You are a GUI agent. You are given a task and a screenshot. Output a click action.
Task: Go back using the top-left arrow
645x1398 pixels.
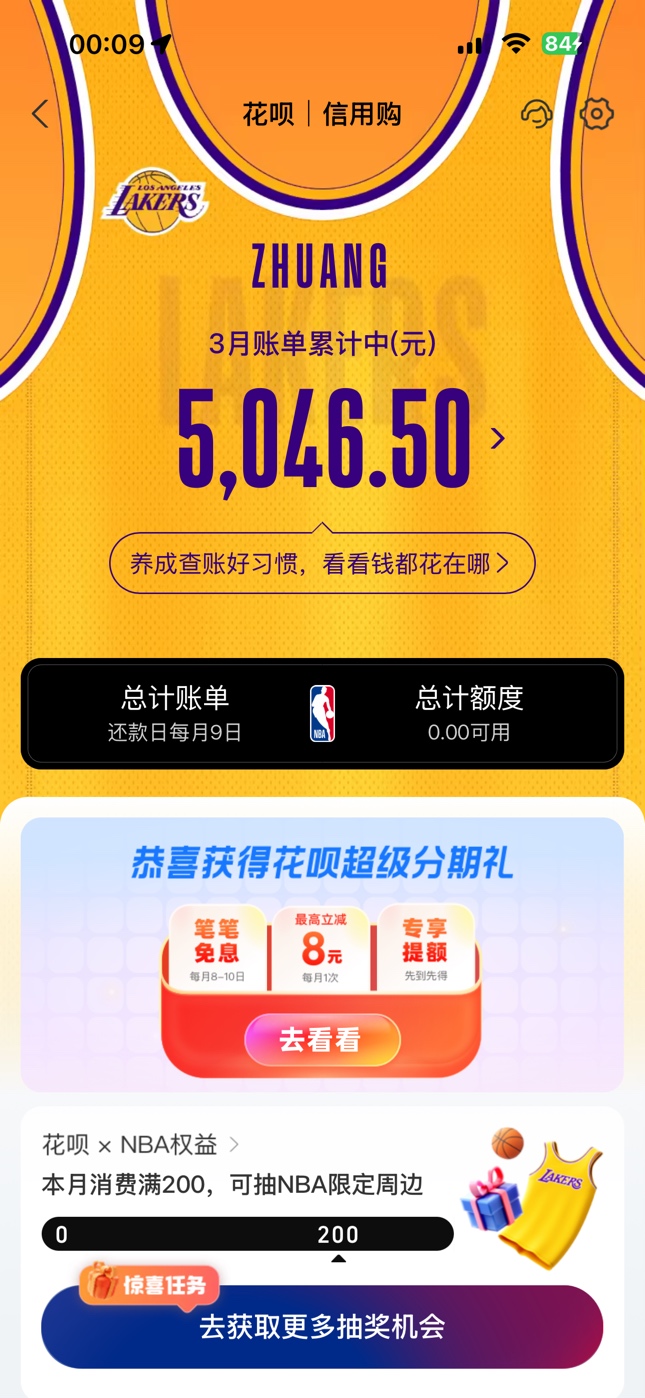click(x=40, y=114)
